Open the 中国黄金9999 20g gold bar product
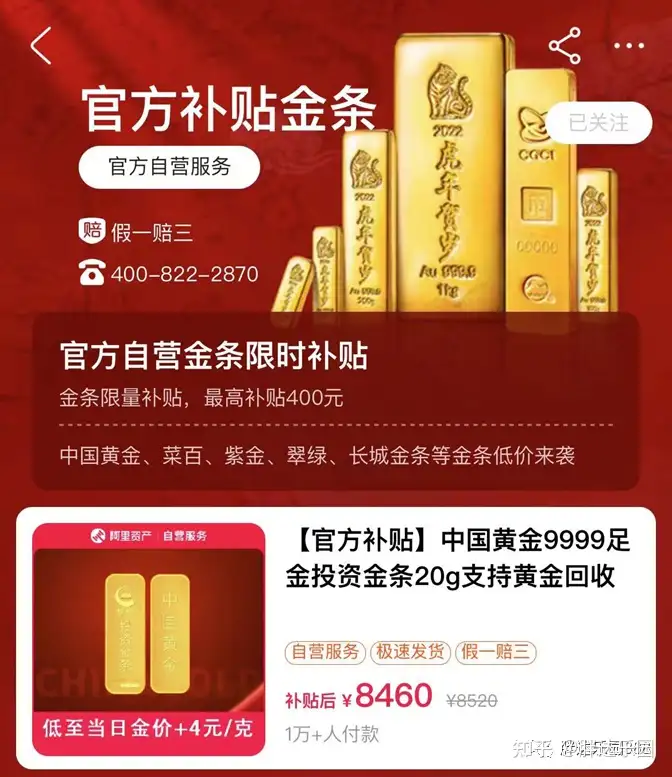This screenshot has height=777, width=672. point(460,558)
